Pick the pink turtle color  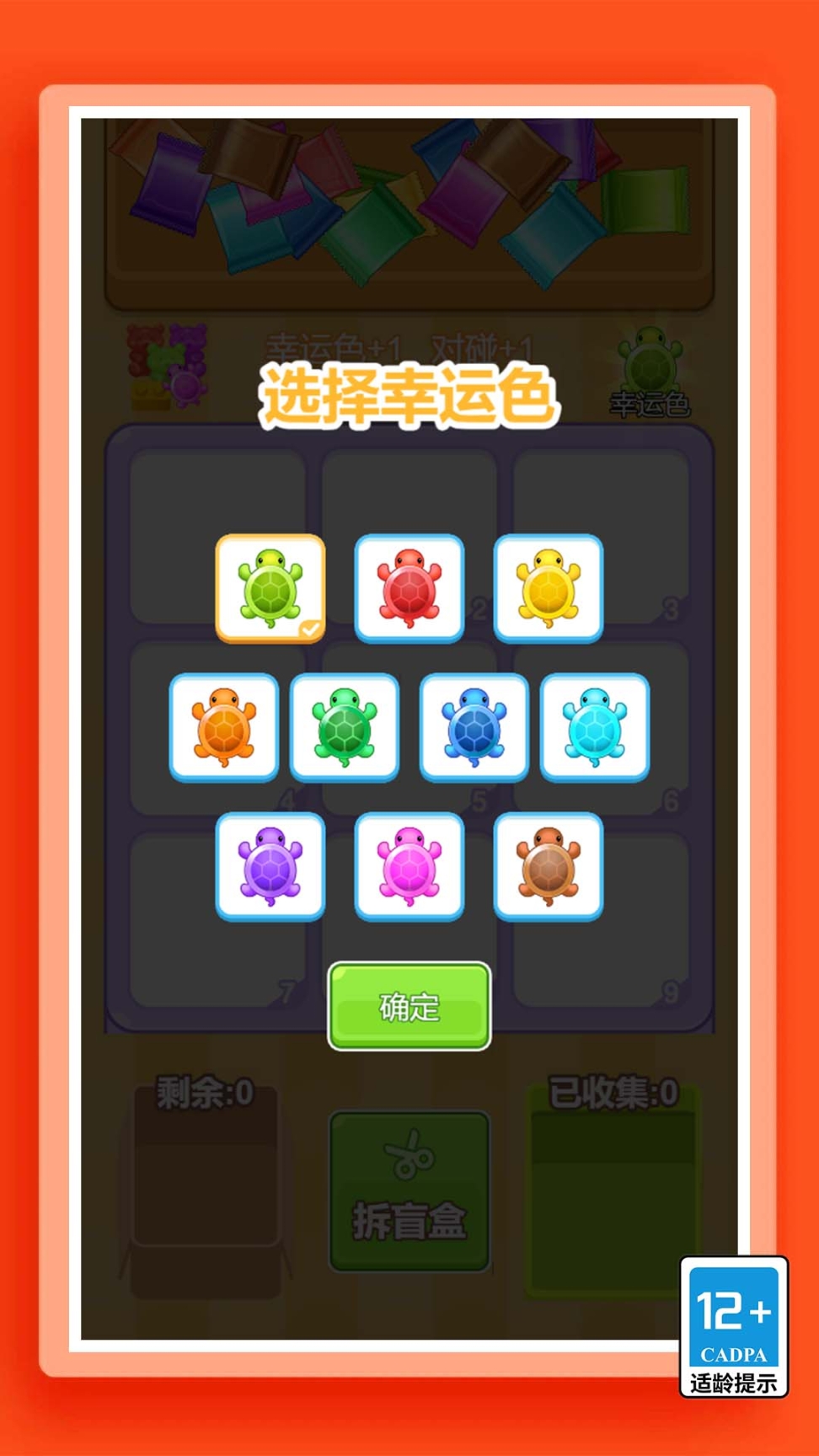(409, 866)
